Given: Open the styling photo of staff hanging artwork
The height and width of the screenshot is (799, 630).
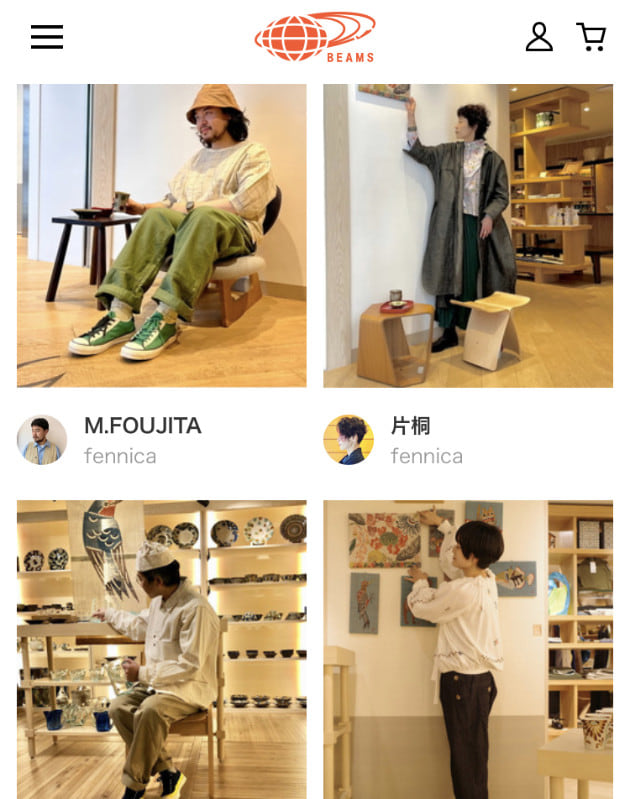Looking at the screenshot, I should (x=468, y=650).
